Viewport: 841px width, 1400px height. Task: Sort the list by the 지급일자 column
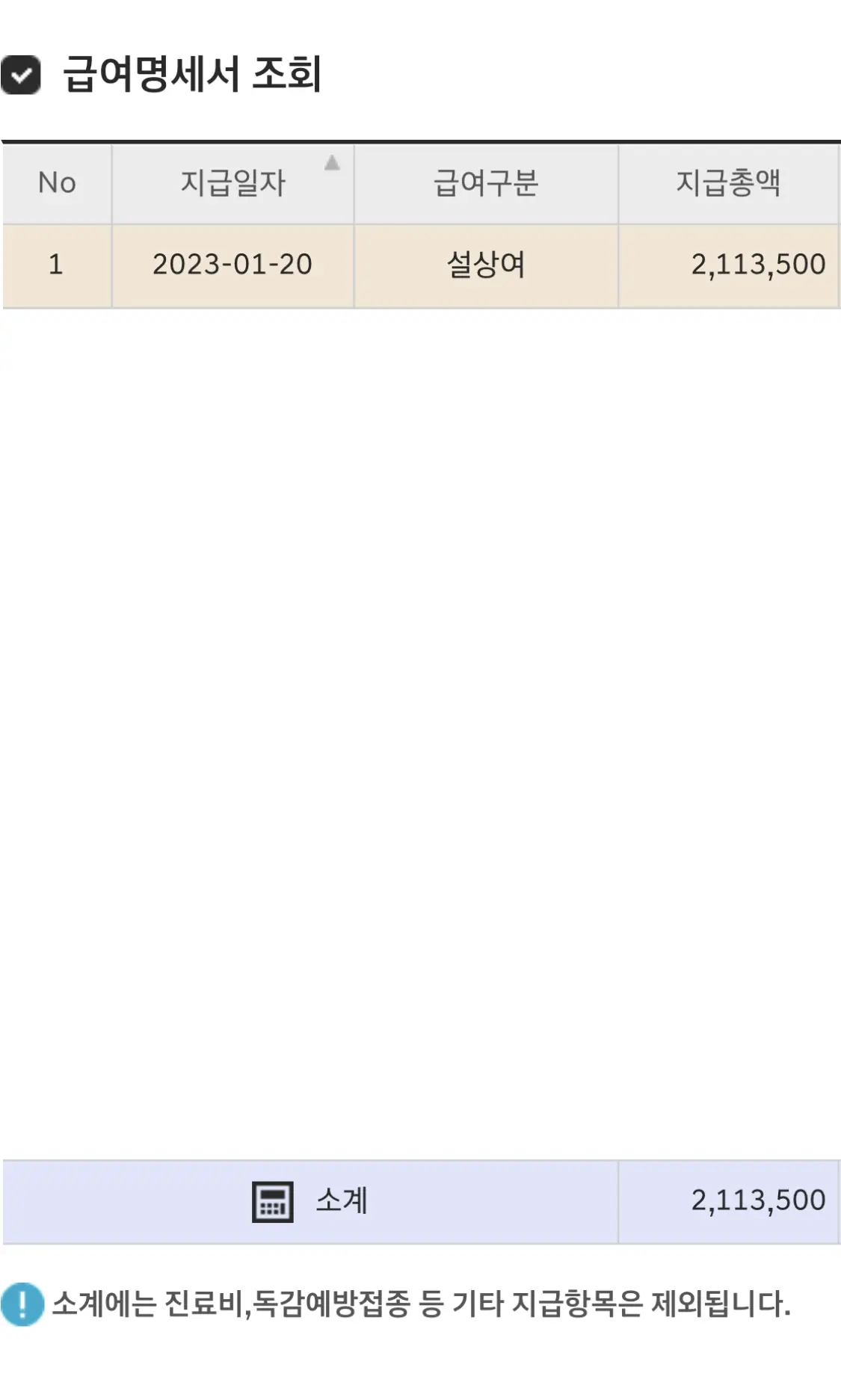pyautogui.click(x=232, y=183)
